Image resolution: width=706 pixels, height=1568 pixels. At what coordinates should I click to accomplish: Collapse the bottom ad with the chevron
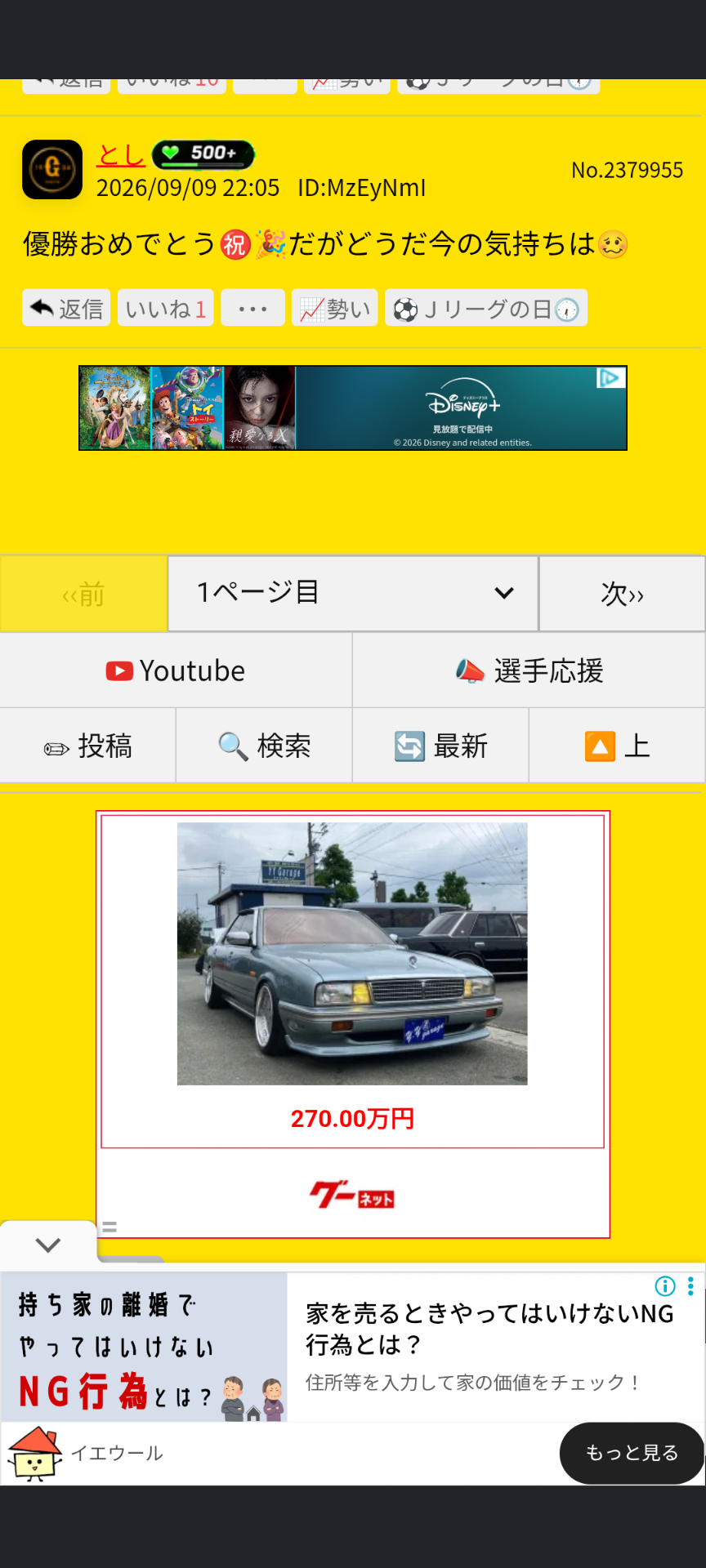click(48, 1245)
